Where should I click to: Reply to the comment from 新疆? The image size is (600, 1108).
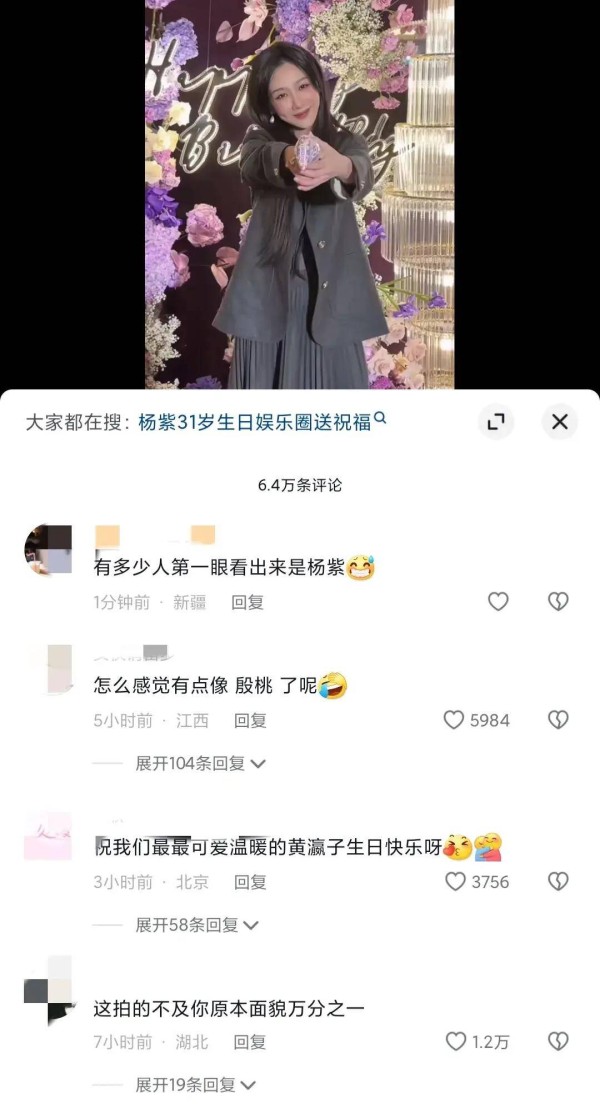(x=247, y=602)
